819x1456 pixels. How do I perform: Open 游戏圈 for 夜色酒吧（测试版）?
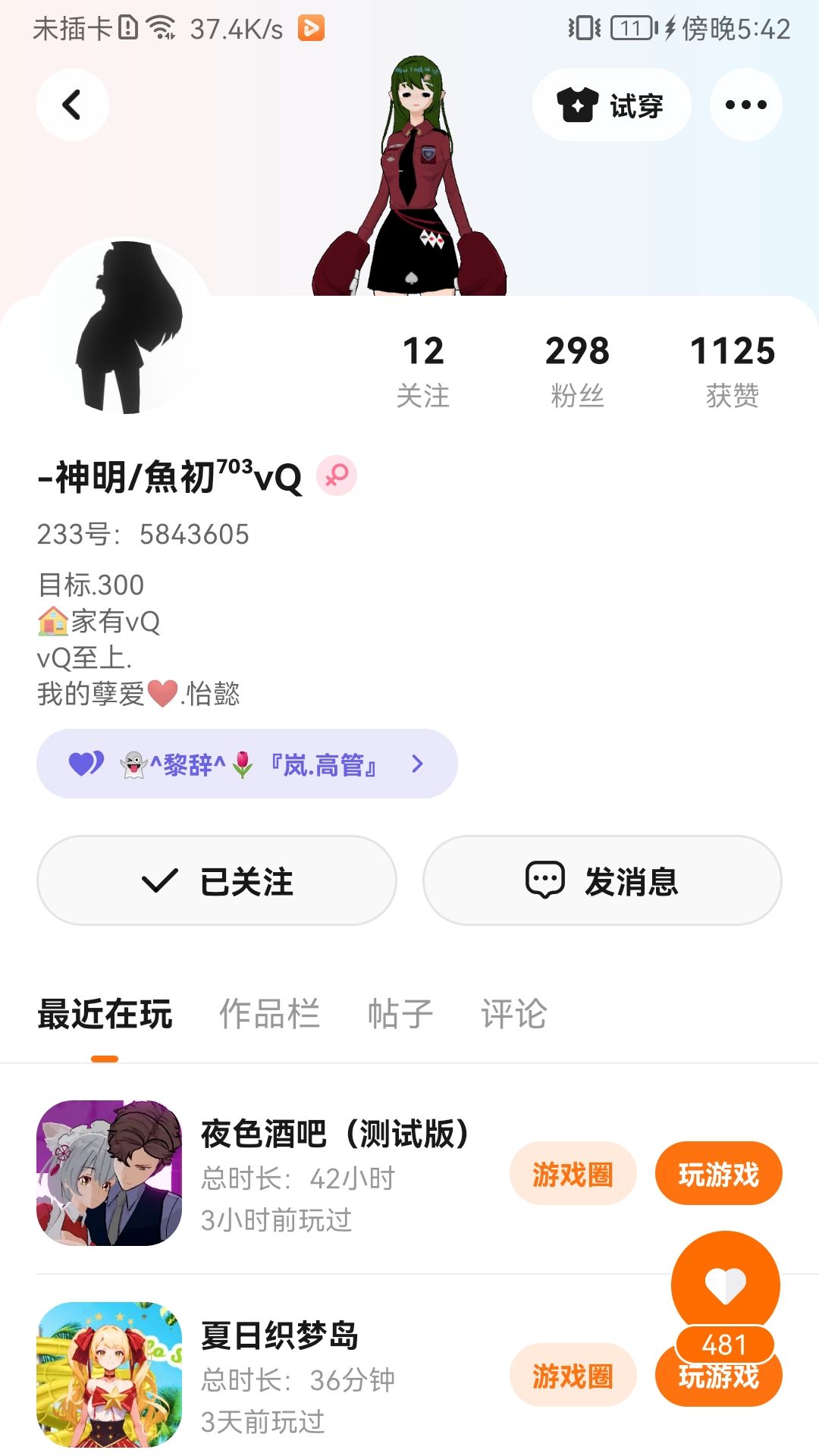click(x=573, y=1174)
